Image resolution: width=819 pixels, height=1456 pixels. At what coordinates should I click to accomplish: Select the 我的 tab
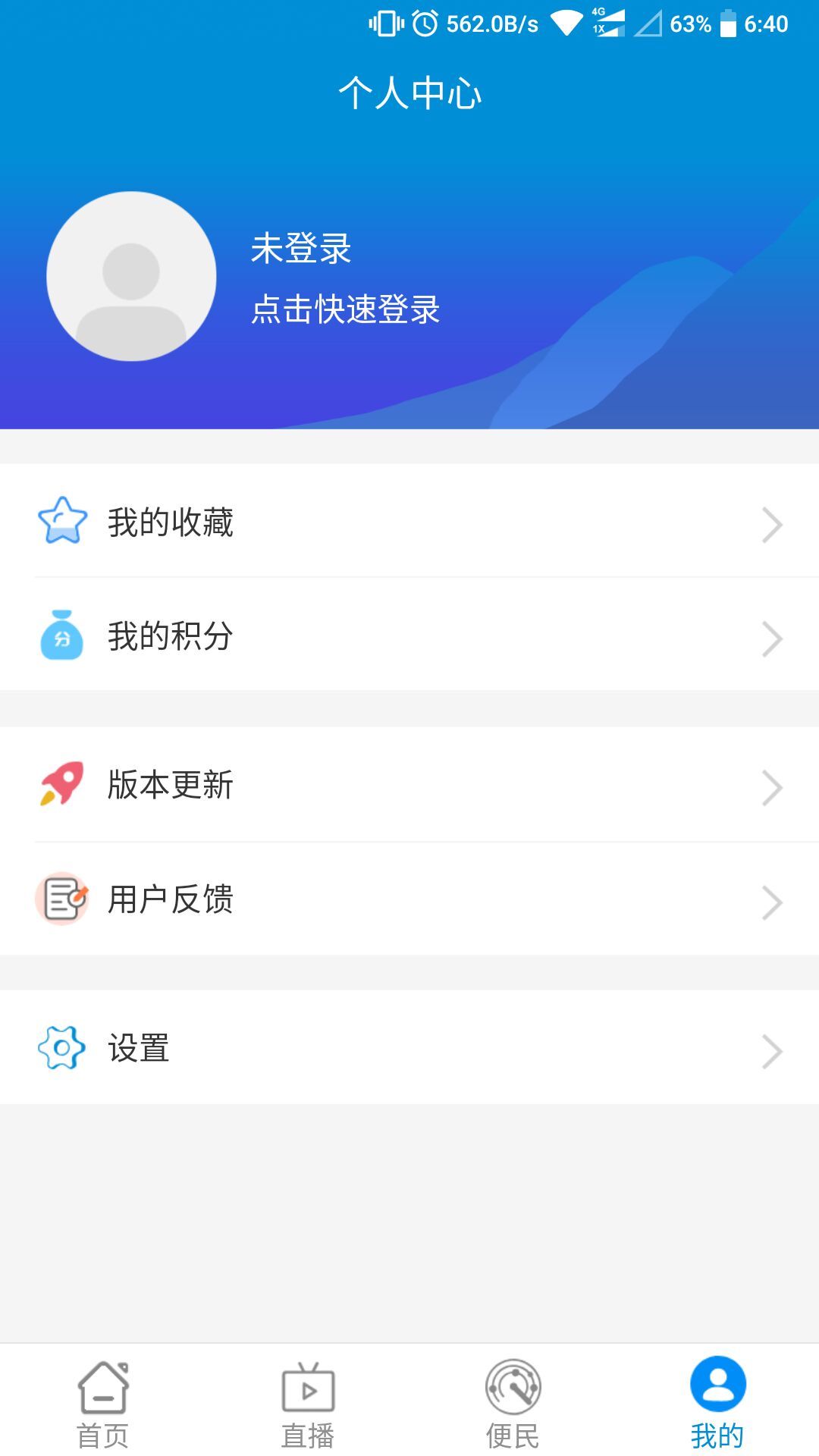tap(717, 1403)
